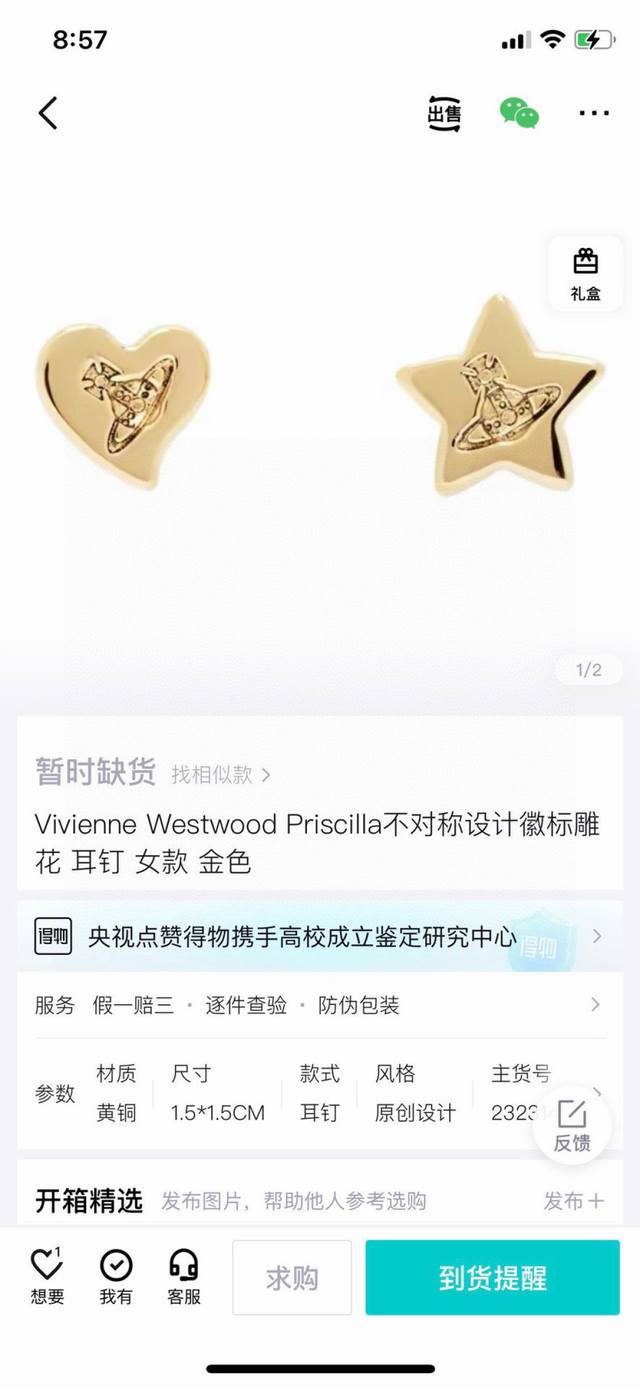640x1387 pixels.
Task: Open the 央视点赞得物 authentication center banner
Action: (320, 937)
